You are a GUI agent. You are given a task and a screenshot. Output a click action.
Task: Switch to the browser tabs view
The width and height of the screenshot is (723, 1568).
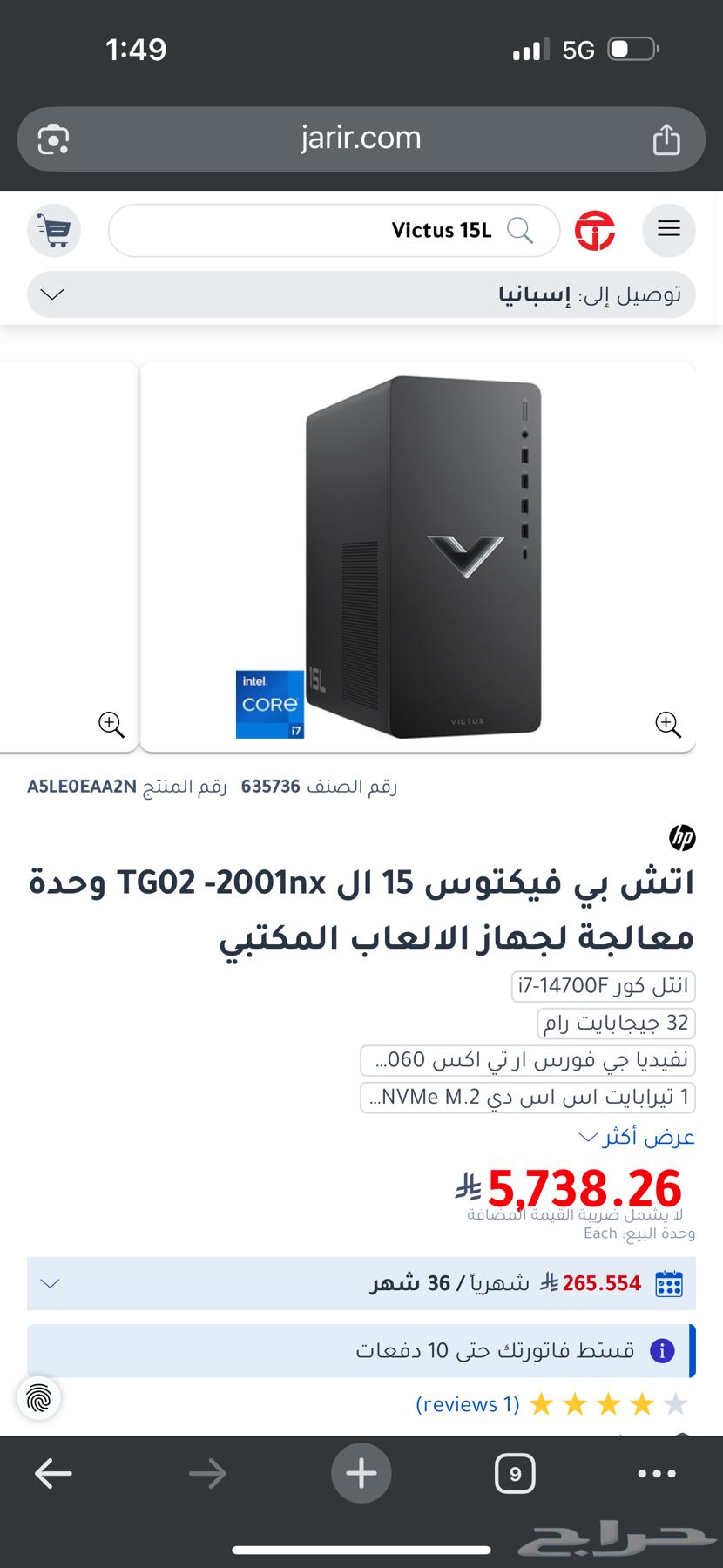[x=515, y=1473]
